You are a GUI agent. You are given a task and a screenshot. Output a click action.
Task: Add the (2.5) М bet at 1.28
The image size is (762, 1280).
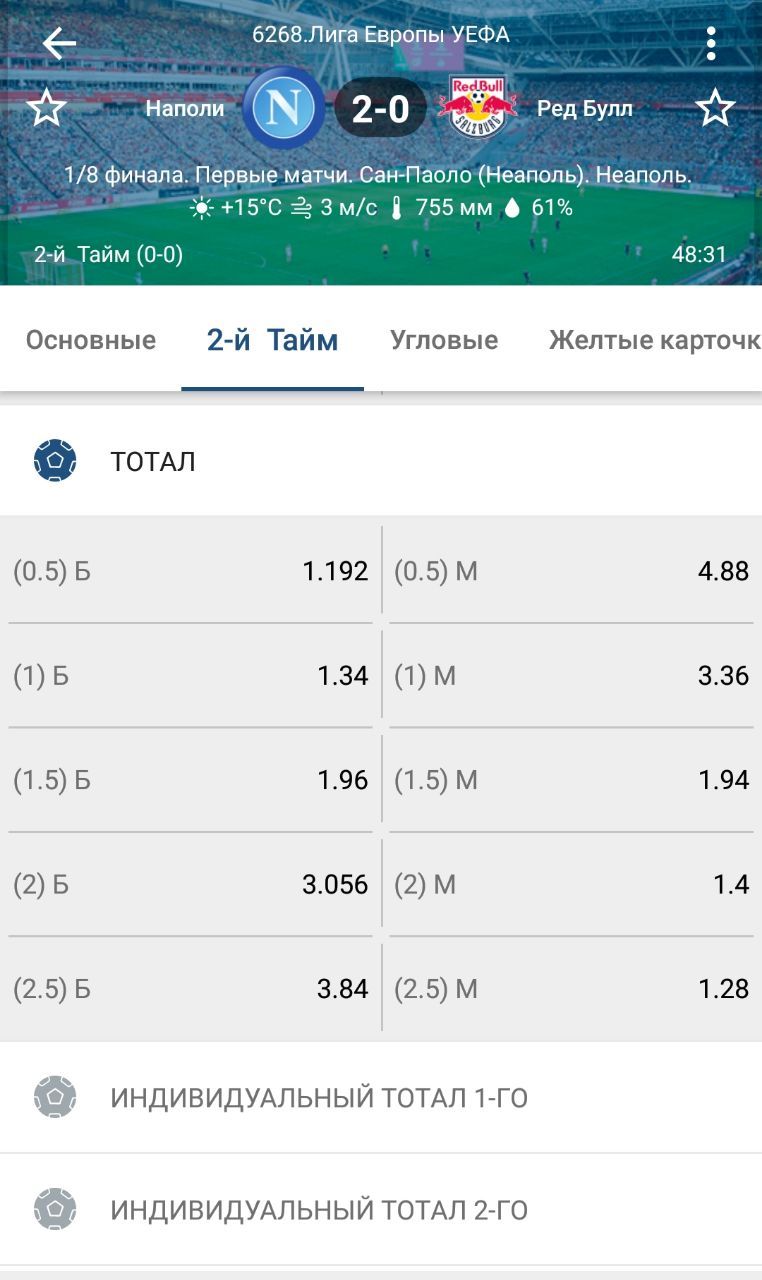click(x=572, y=989)
